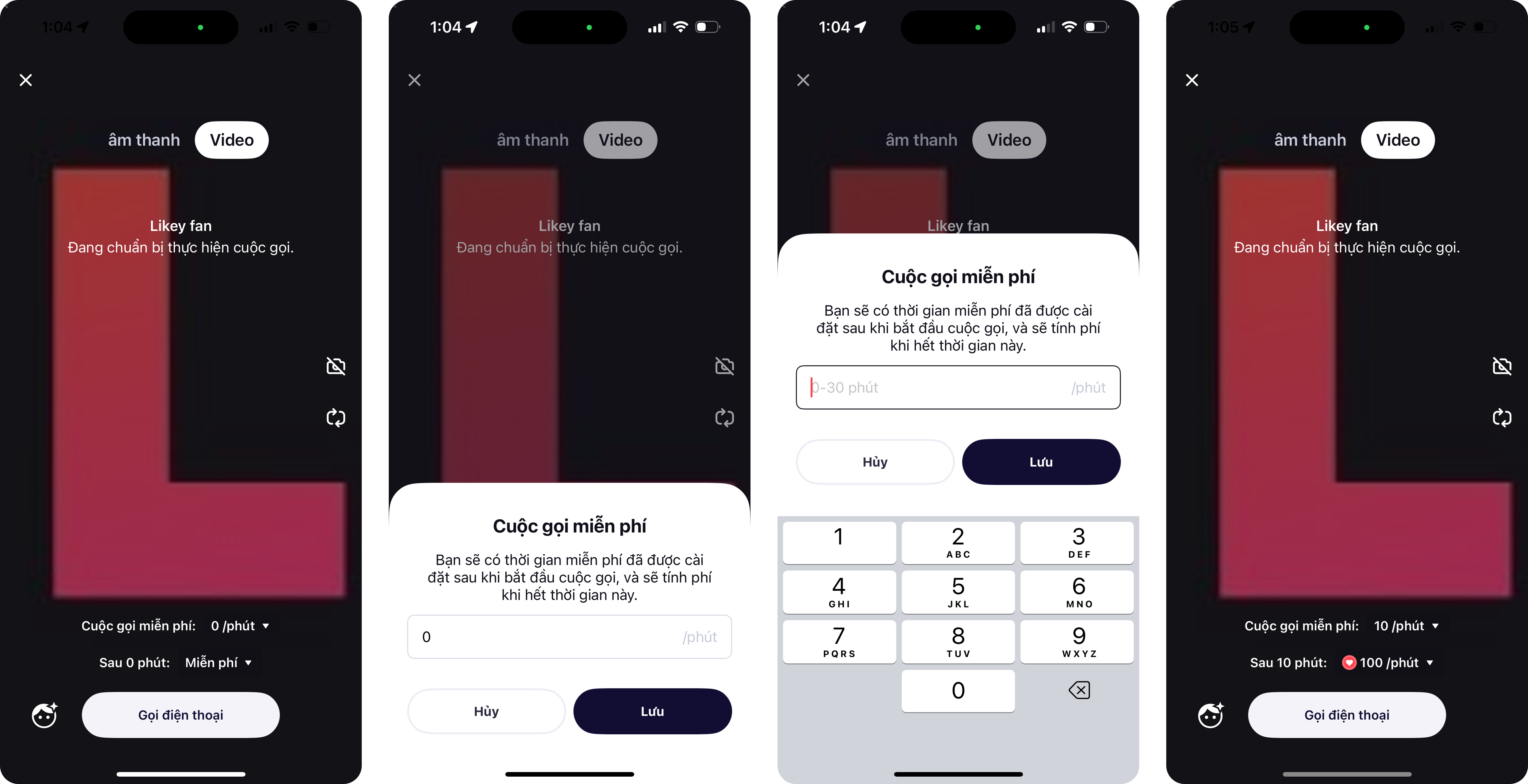Viewport: 1528px width, 784px height.
Task: Open the '10 /phút' free call dropdown
Action: pyautogui.click(x=1406, y=626)
